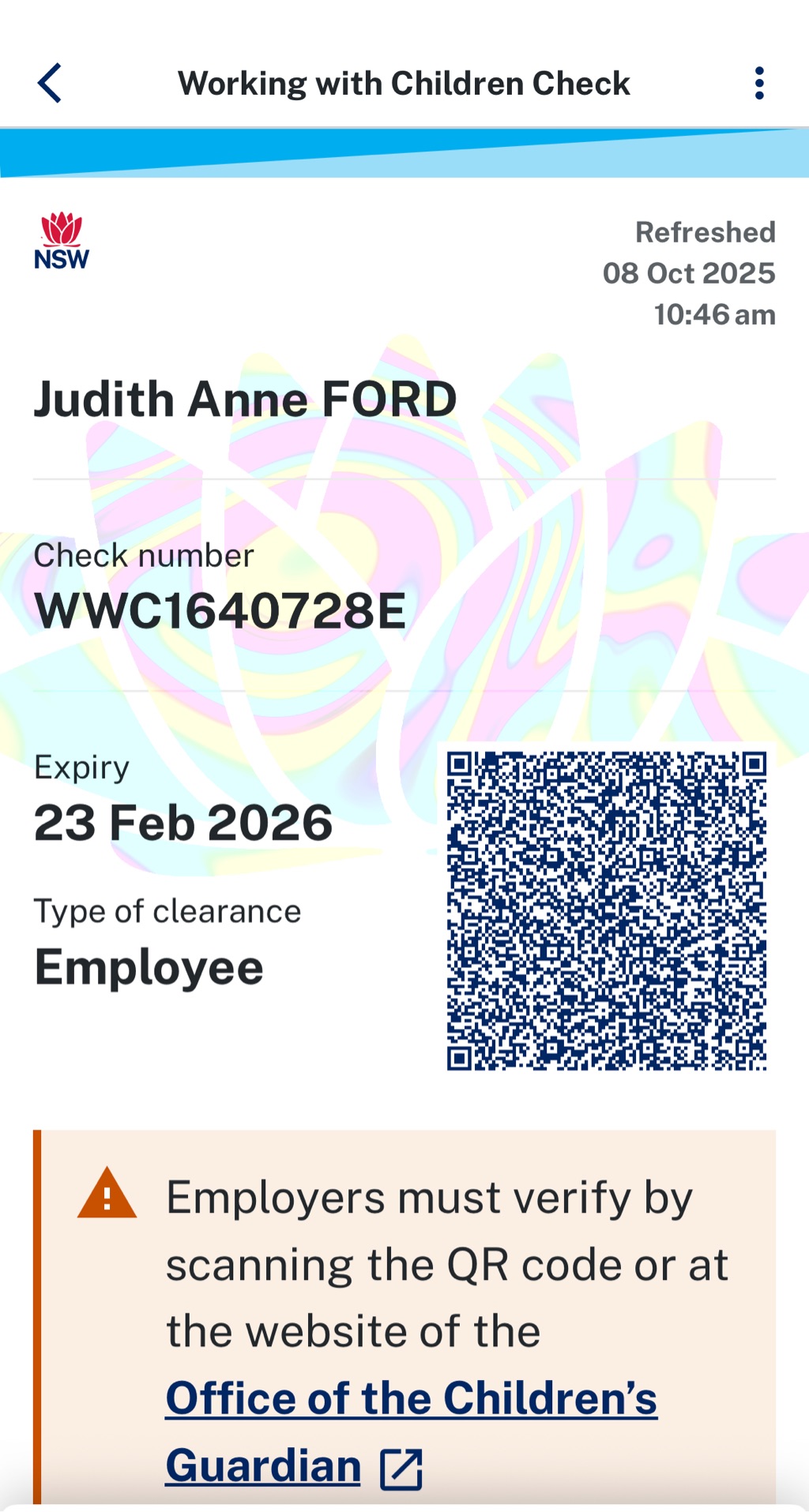Open the three-dot overflow menu

tap(759, 84)
